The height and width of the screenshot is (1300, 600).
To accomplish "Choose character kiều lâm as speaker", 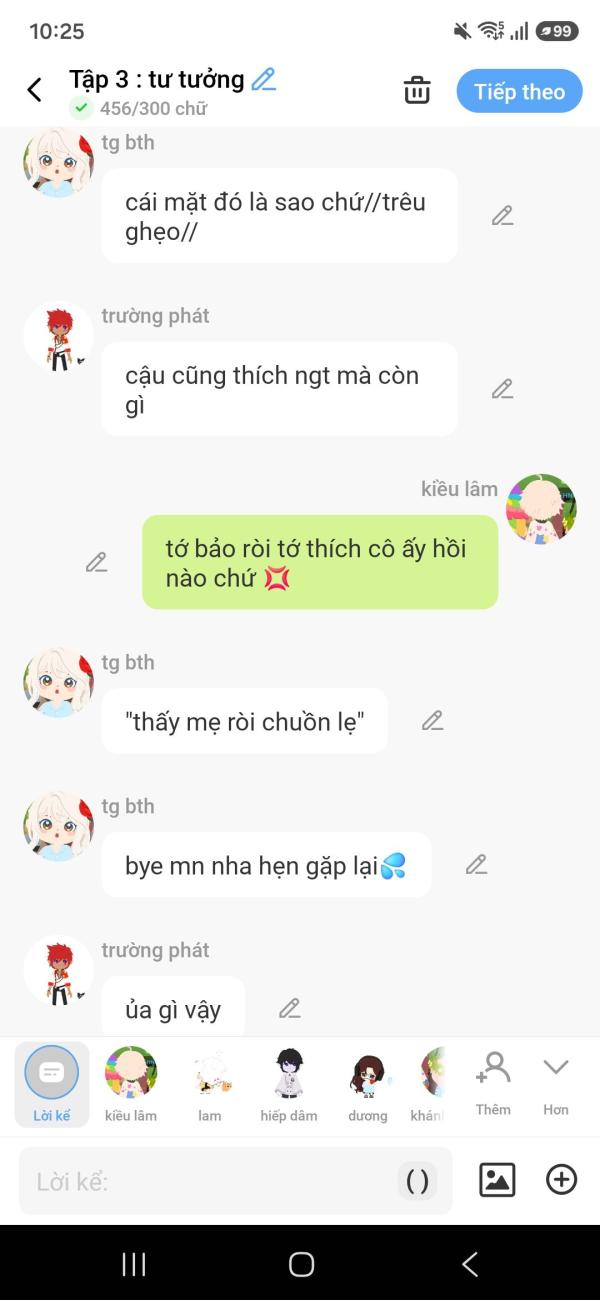I will [x=131, y=1084].
